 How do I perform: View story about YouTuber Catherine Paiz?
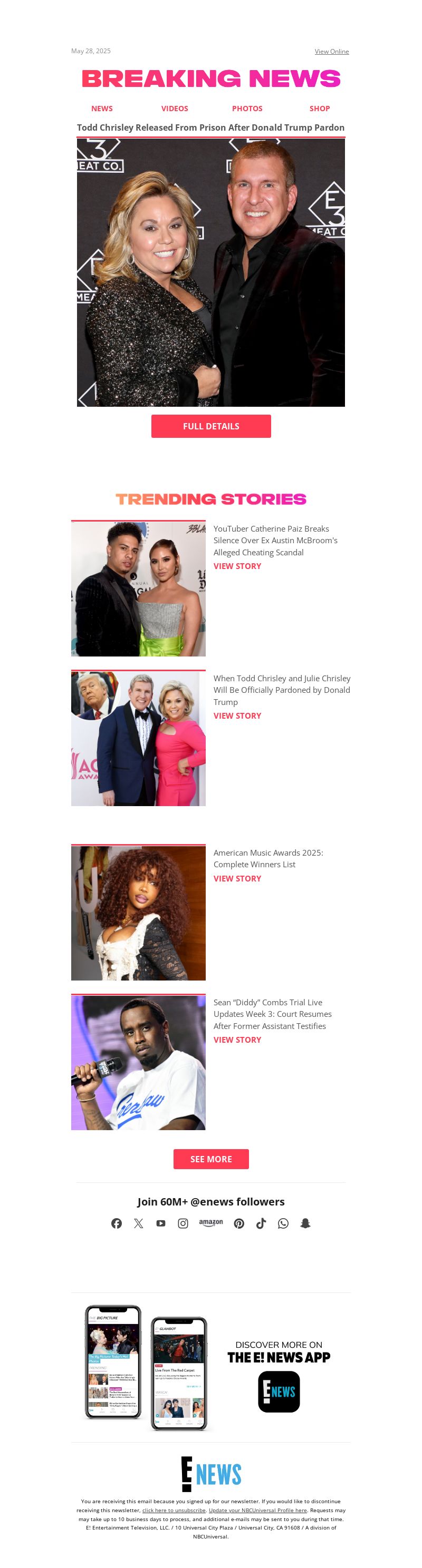click(x=237, y=566)
